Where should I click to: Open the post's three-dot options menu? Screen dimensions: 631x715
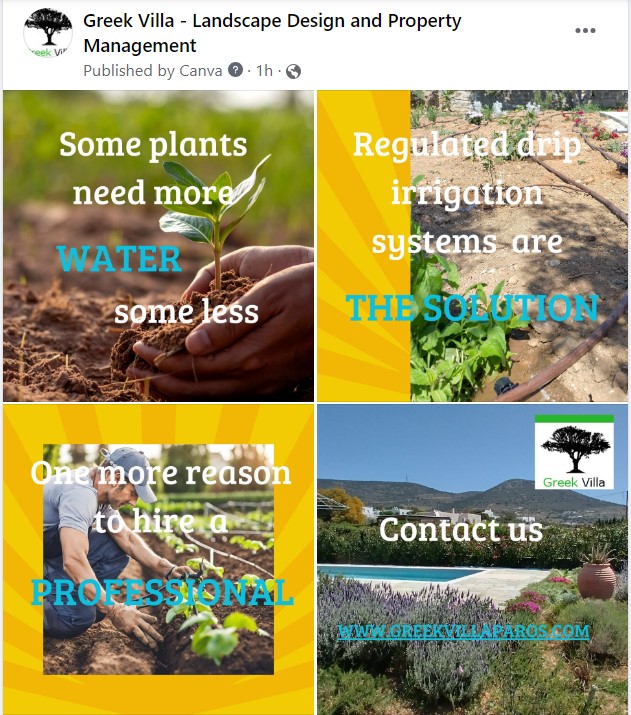[585, 31]
